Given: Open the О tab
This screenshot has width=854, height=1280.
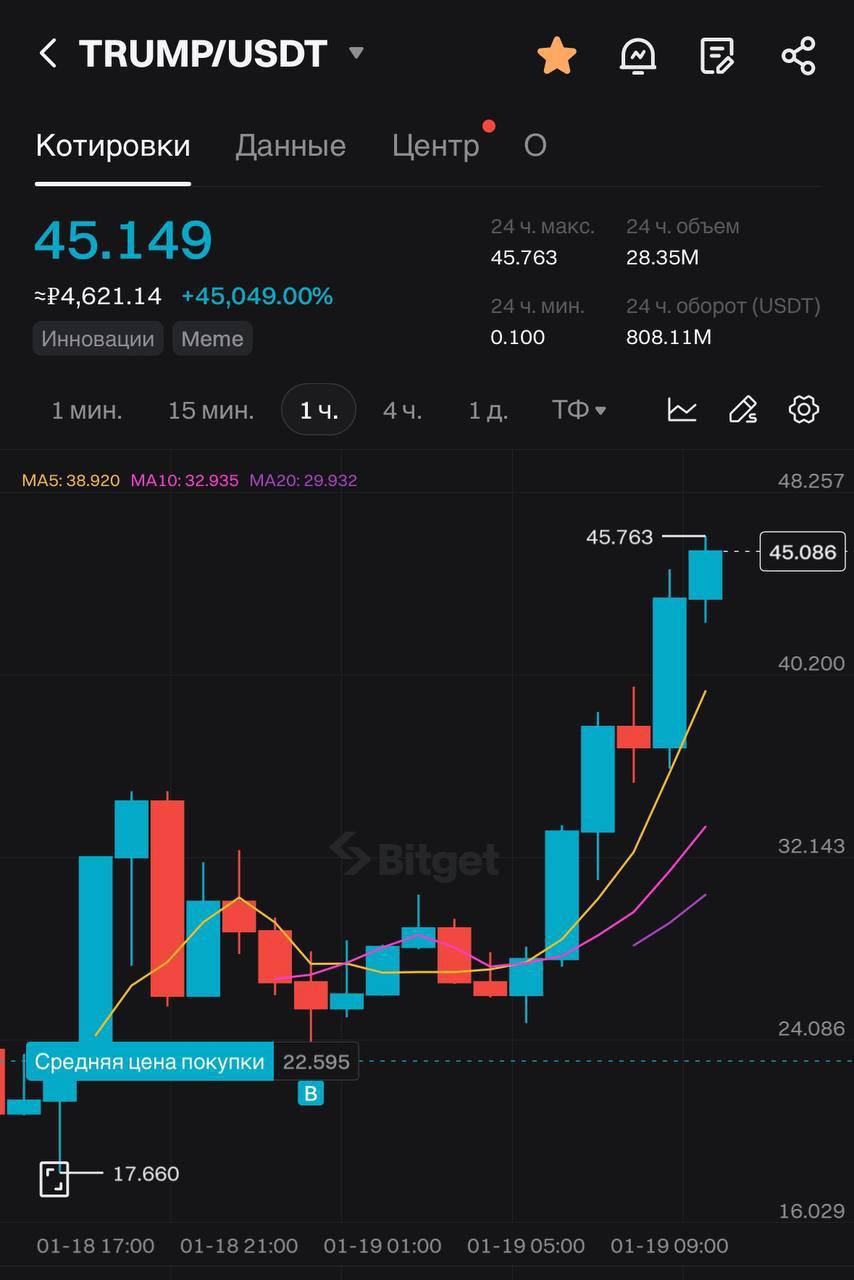Looking at the screenshot, I should tap(535, 146).
